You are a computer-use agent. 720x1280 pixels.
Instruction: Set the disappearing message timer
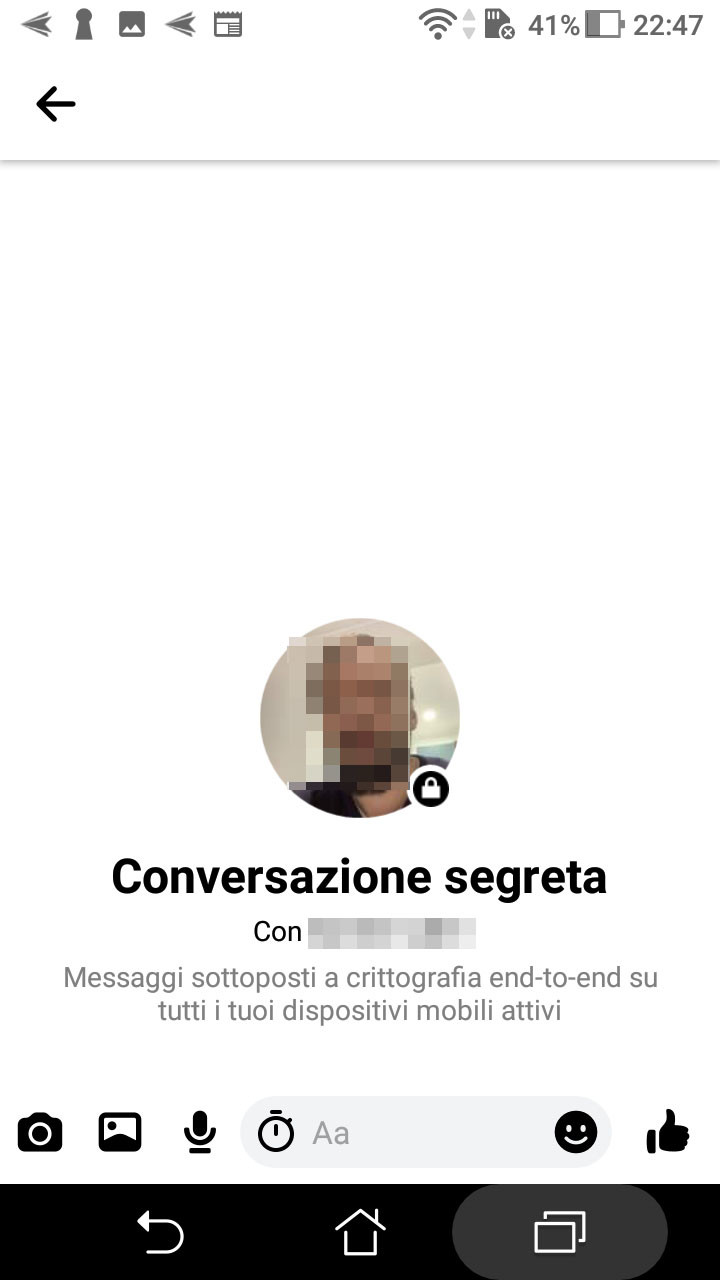[x=276, y=1132]
